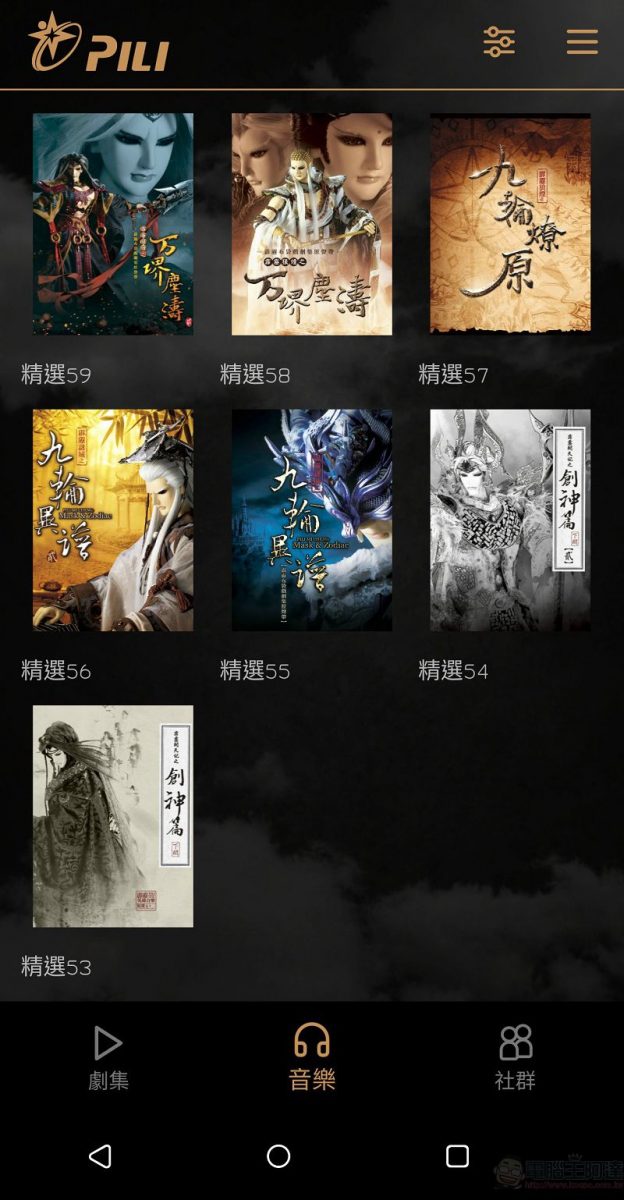Screen dimensions: 624x1200
Task: Open album 精選59
Action: [113, 224]
